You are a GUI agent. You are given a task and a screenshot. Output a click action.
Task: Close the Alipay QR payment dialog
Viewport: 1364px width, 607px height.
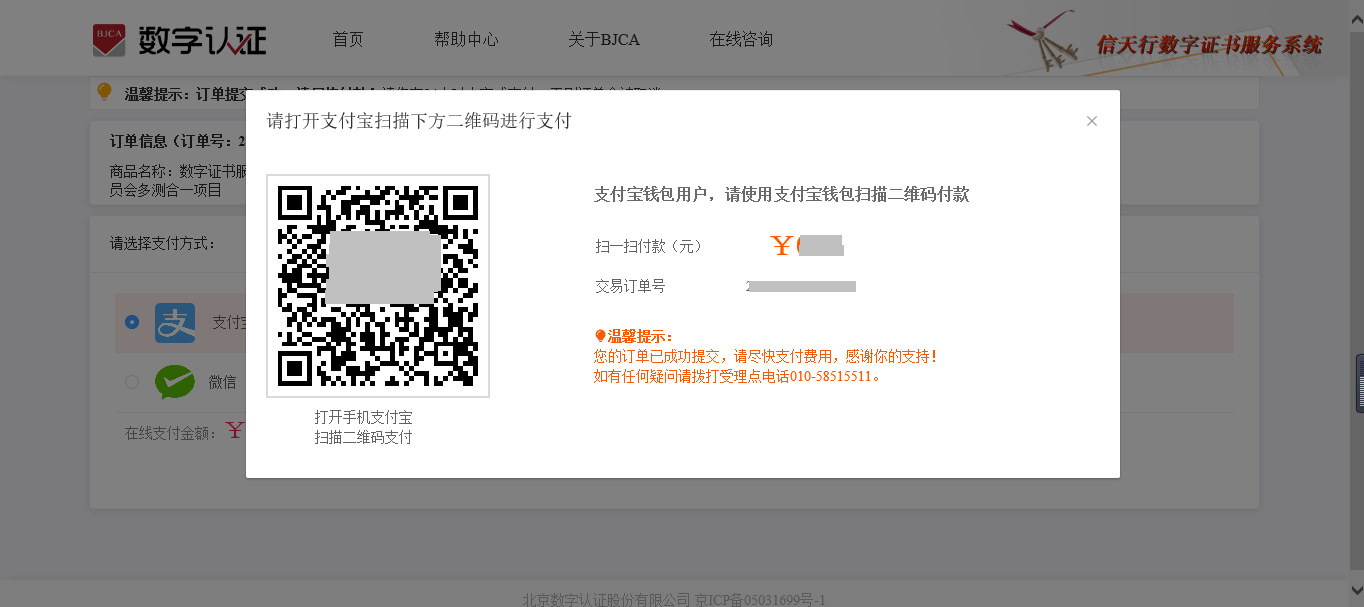1091,121
